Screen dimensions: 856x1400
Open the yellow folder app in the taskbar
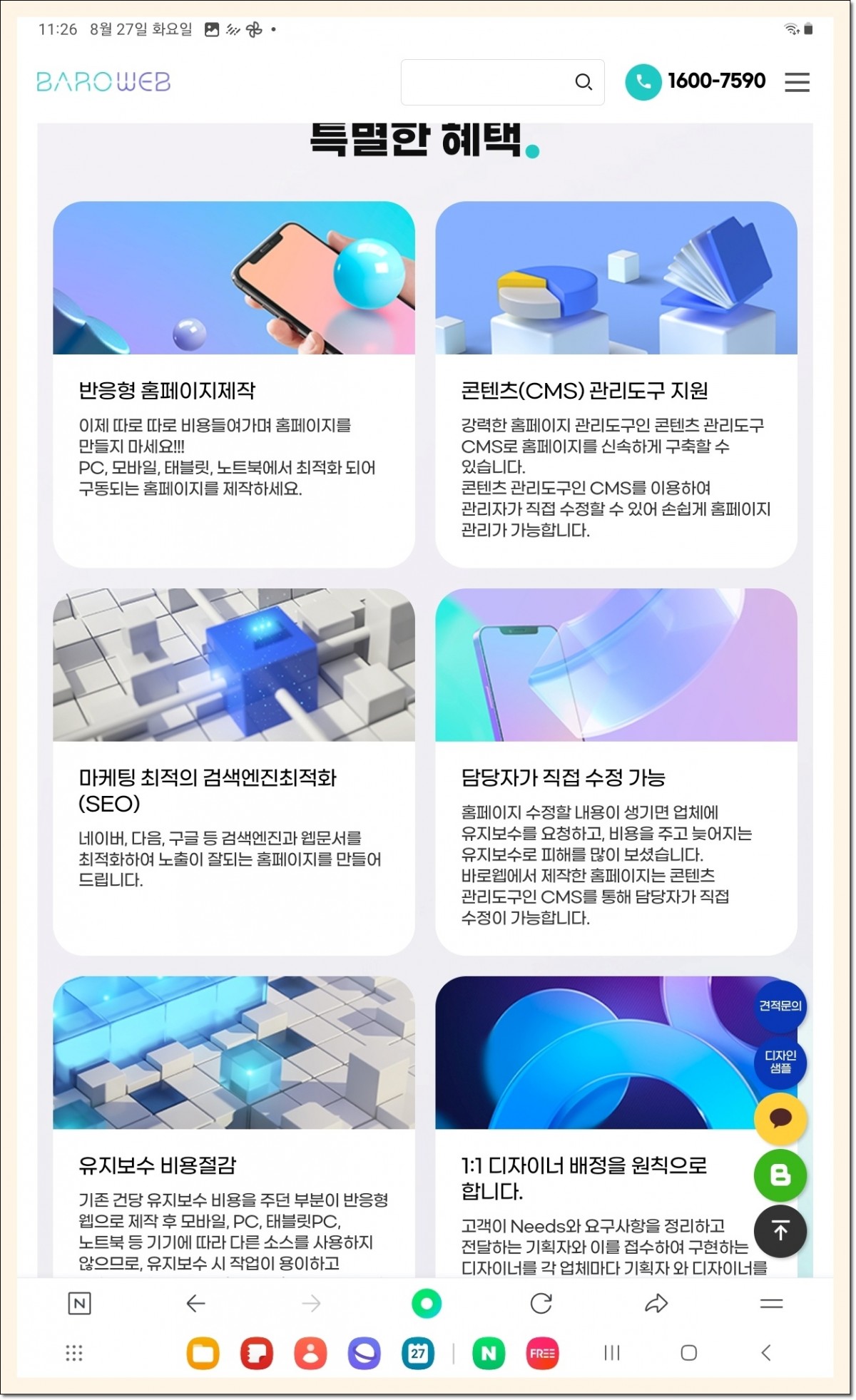(x=203, y=1353)
